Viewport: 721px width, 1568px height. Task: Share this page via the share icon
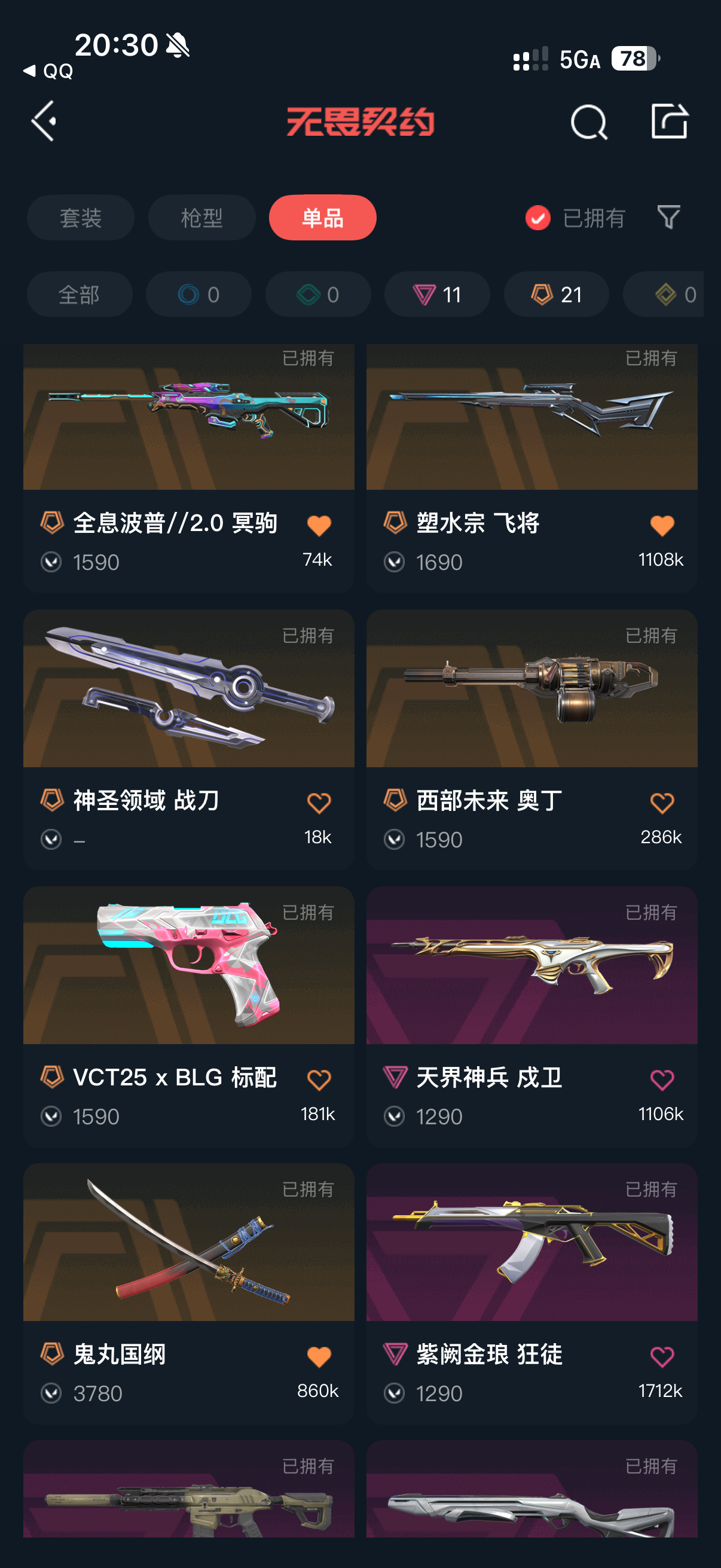point(669,121)
